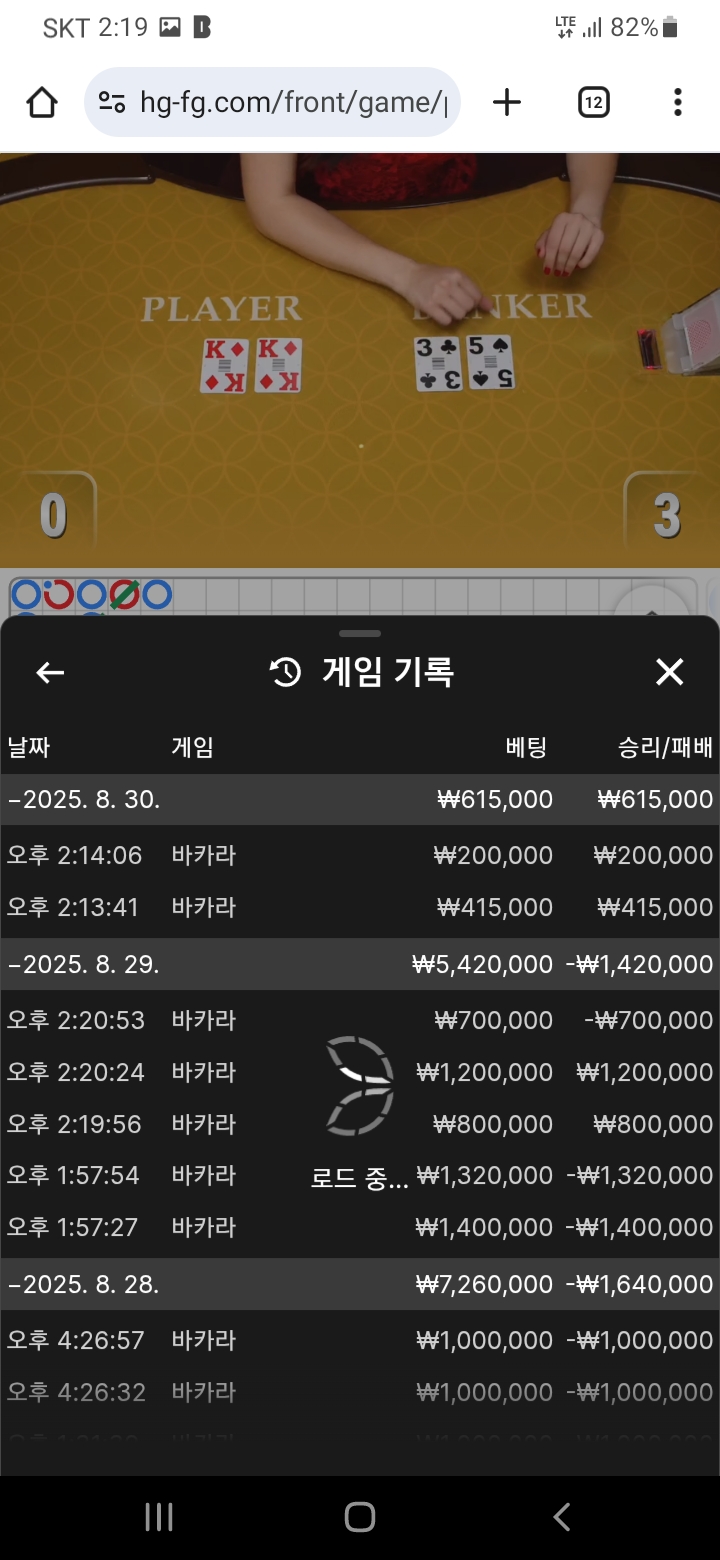Viewport: 720px width, 1560px height.
Task: Open the browser home page
Action: point(42,102)
